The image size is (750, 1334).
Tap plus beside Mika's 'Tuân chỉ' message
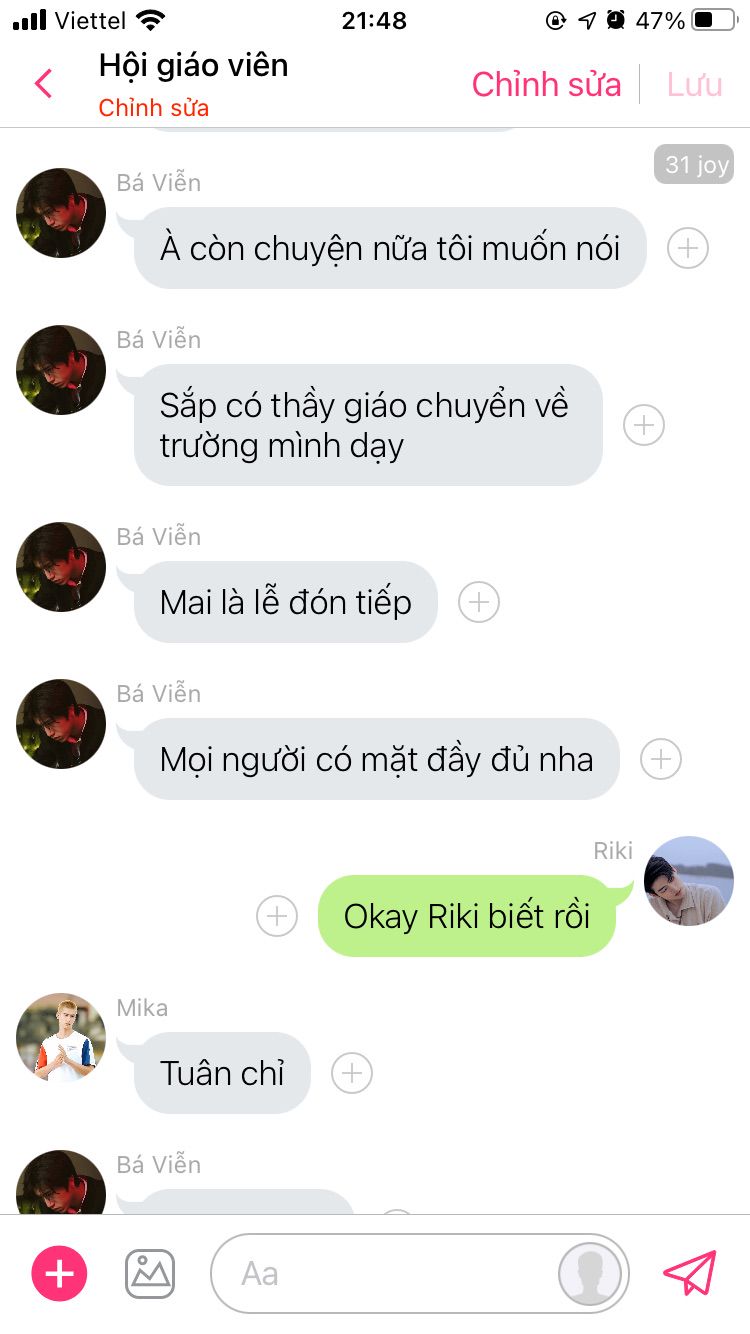point(352,1073)
